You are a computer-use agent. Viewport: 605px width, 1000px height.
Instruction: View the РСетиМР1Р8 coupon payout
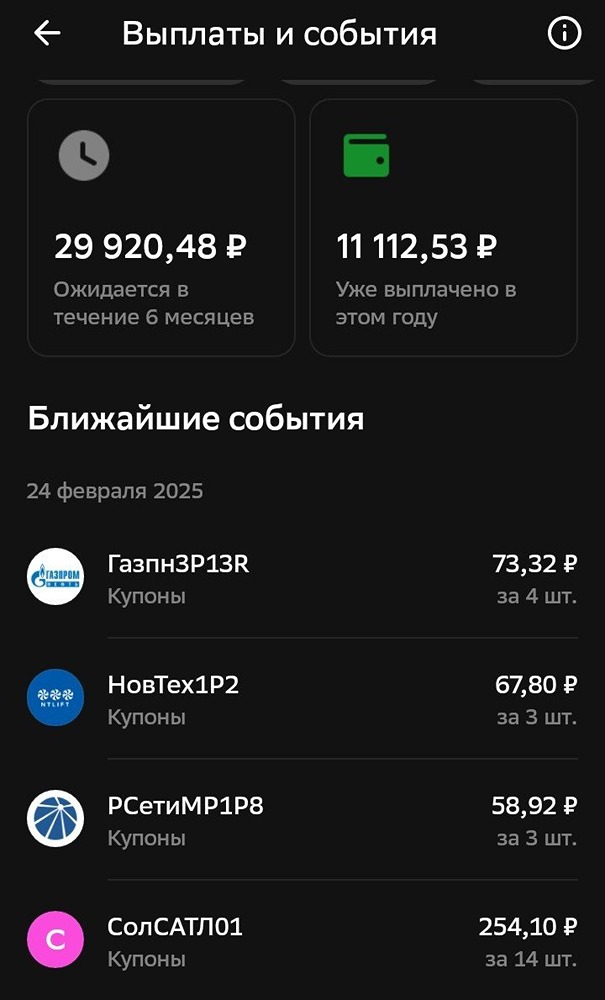pos(302,820)
